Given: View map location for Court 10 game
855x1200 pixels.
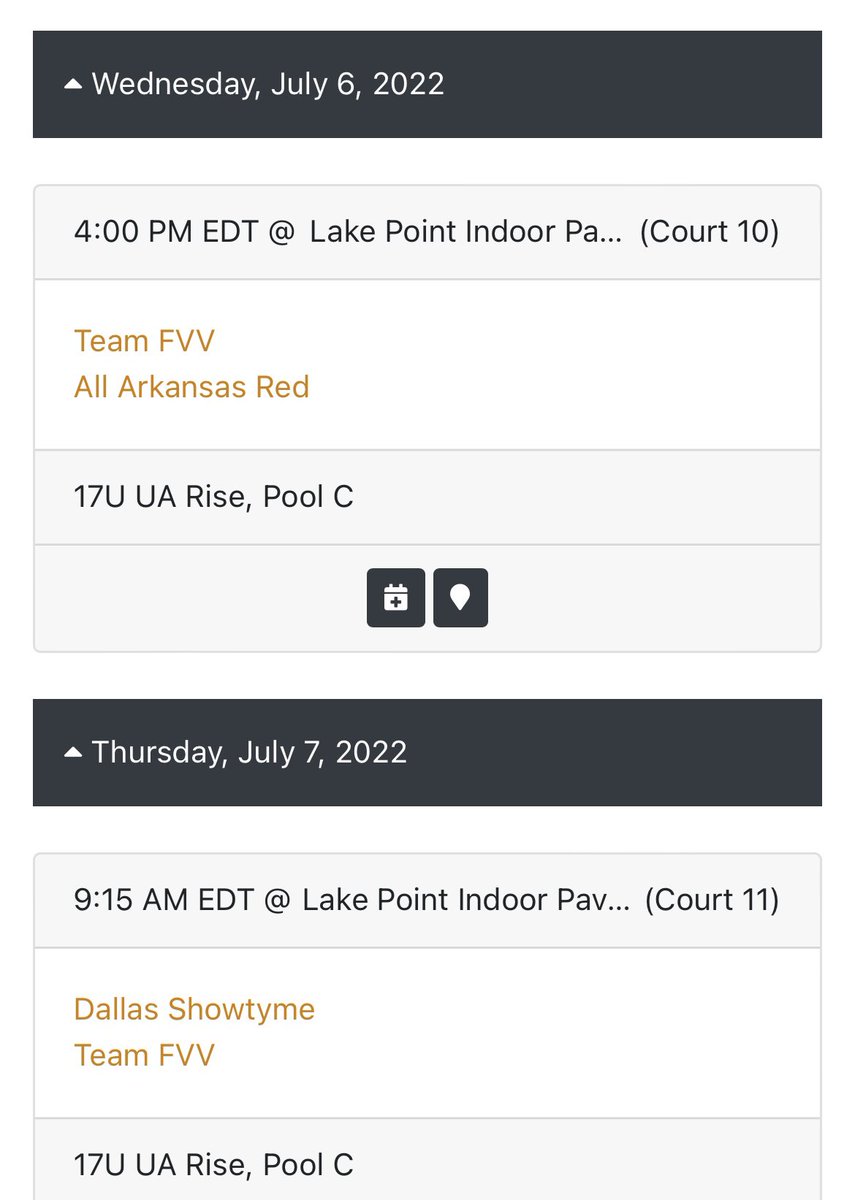Looking at the screenshot, I should click(x=460, y=598).
